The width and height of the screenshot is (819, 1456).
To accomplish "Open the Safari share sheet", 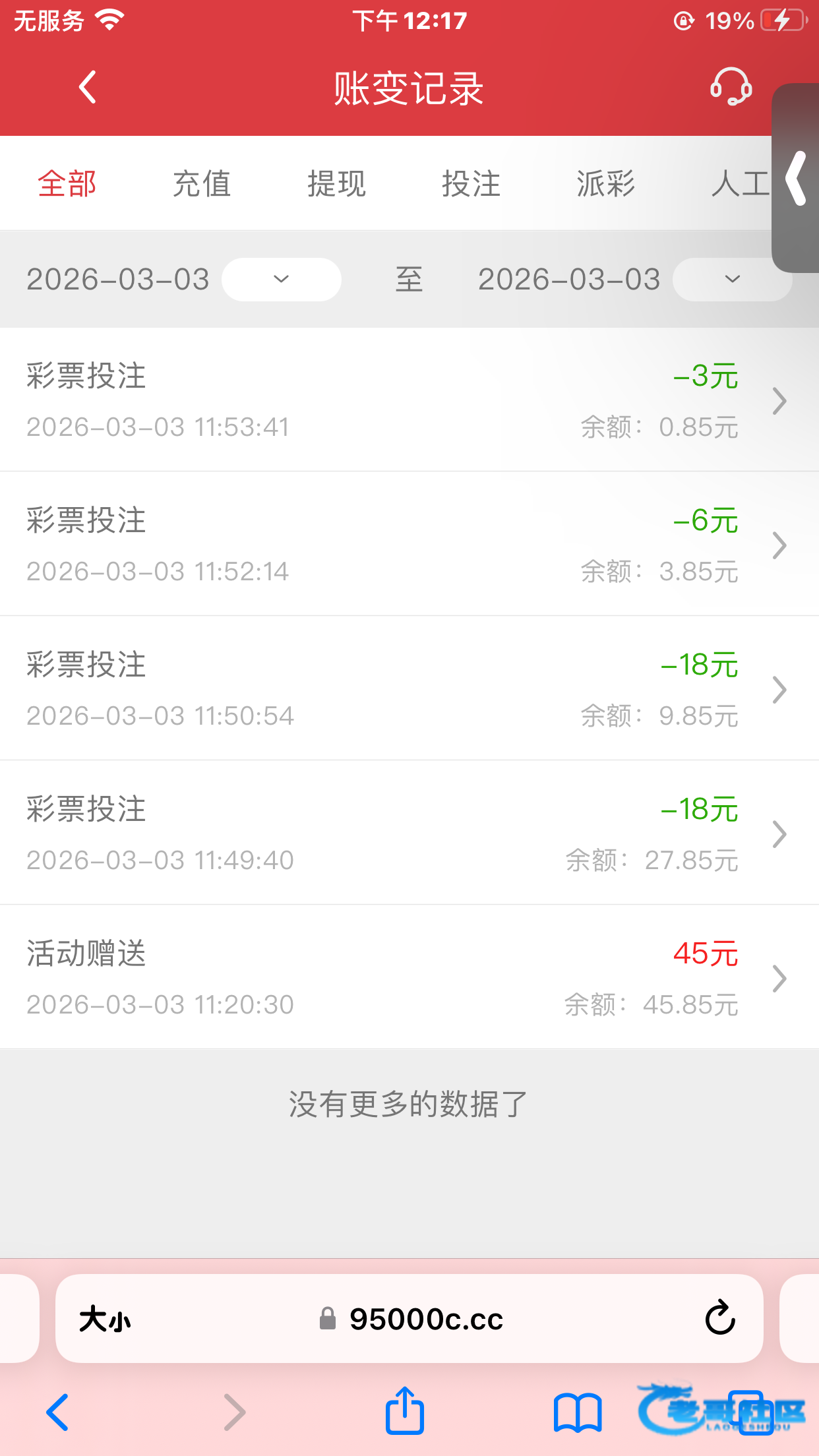I will [x=404, y=1410].
